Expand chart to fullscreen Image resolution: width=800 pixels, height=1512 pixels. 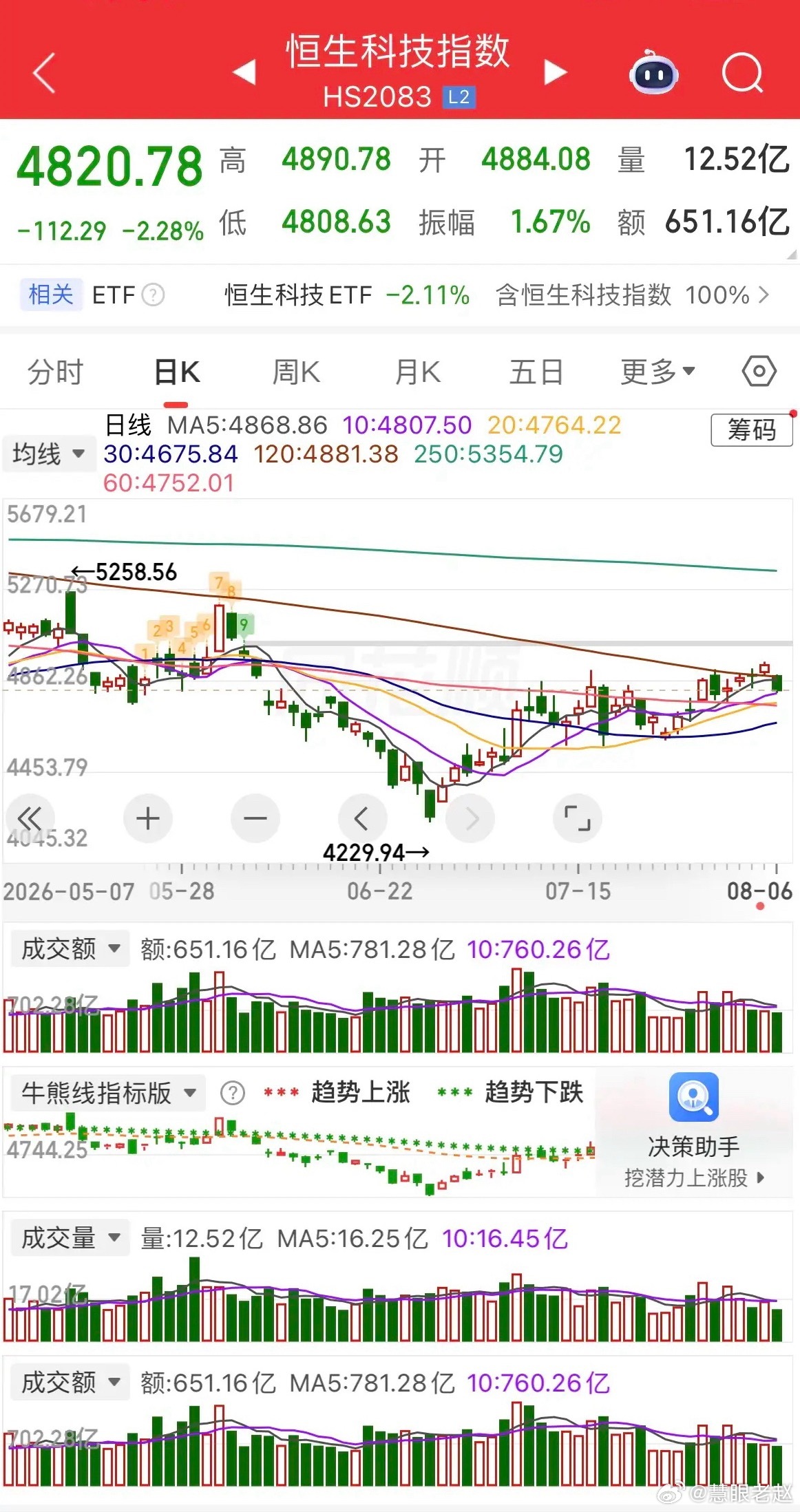click(x=578, y=819)
